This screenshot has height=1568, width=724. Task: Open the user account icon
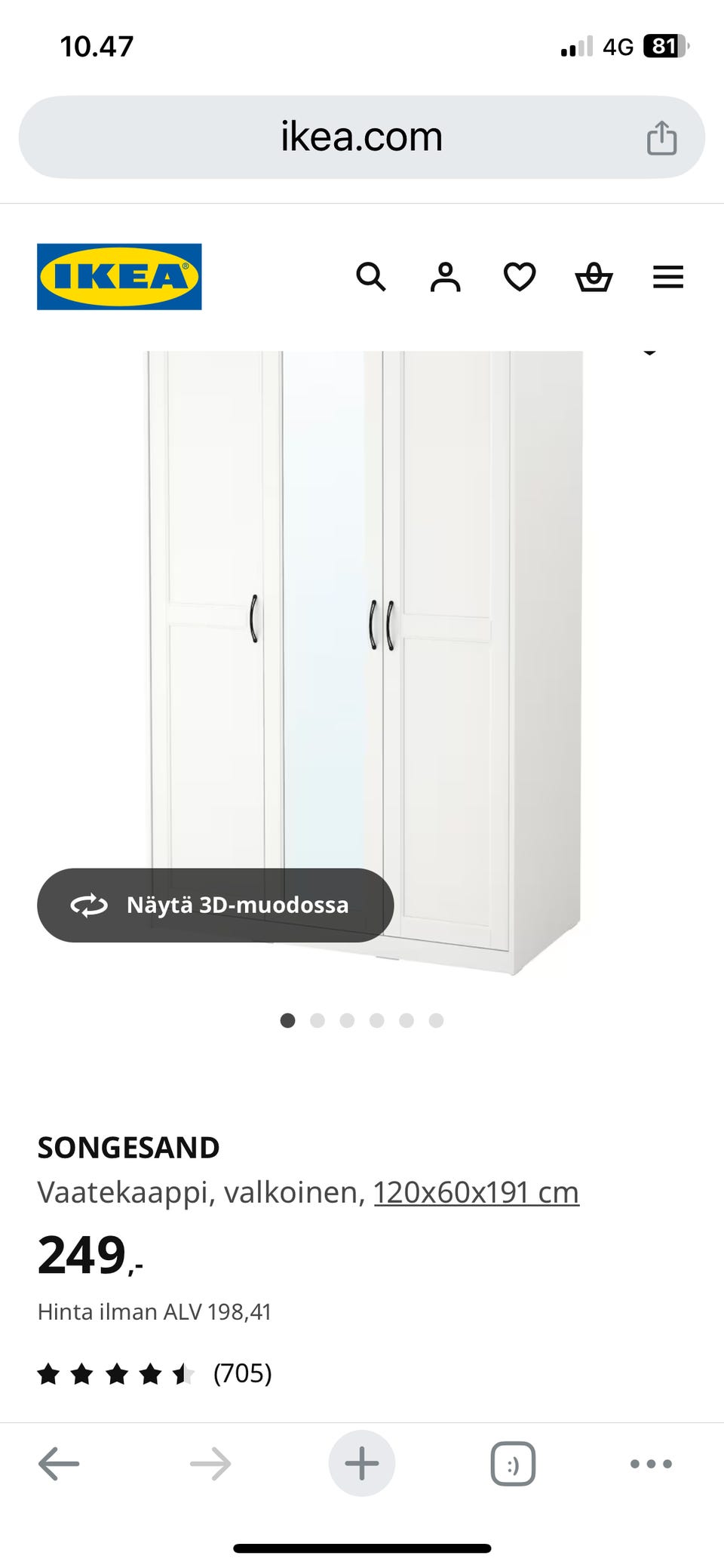tap(445, 277)
